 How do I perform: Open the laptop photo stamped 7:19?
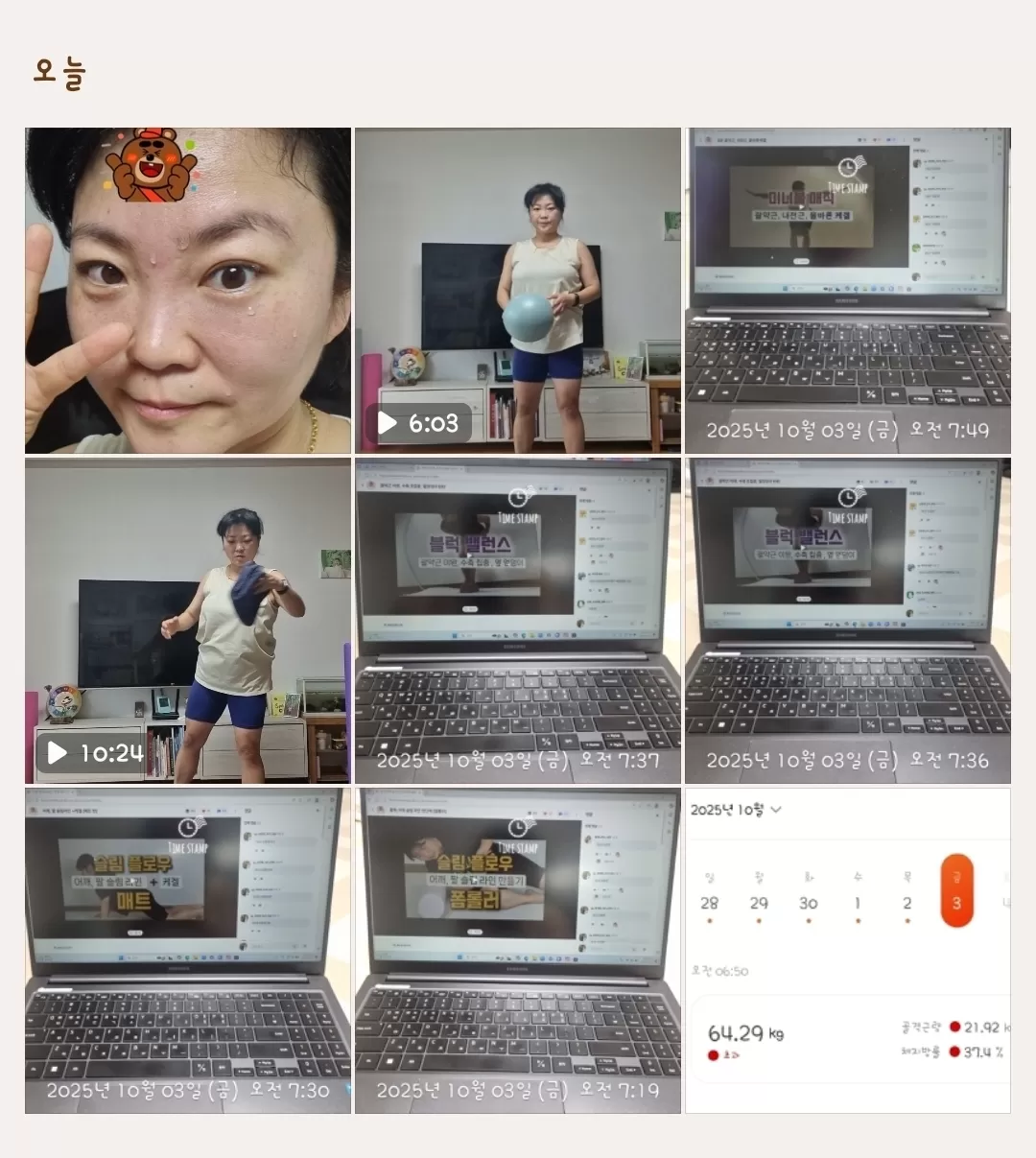click(x=518, y=951)
